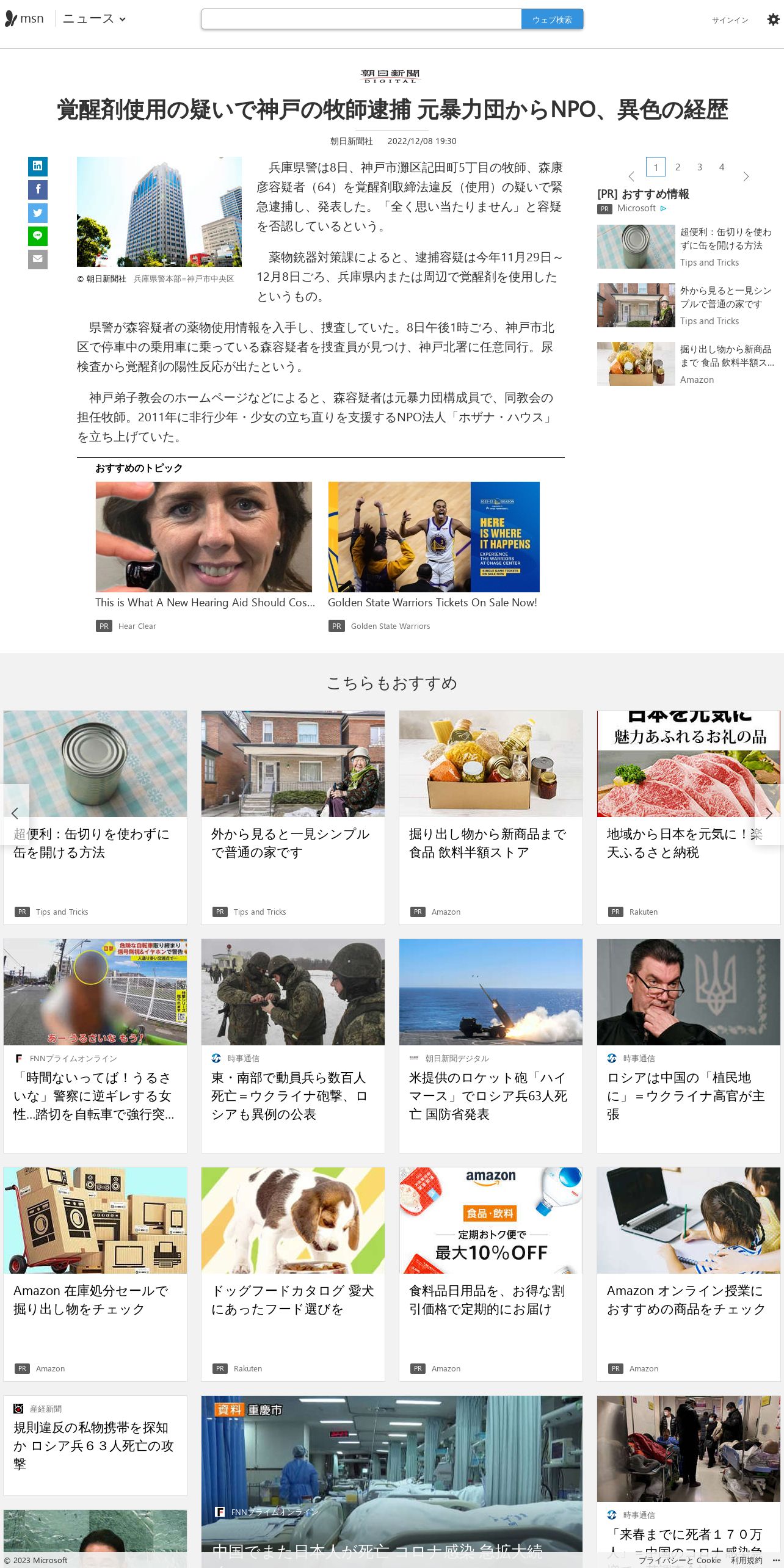The image size is (784, 1568).
Task: Open the ドッグフードカタログ Rakuten card
Action: [292, 1299]
